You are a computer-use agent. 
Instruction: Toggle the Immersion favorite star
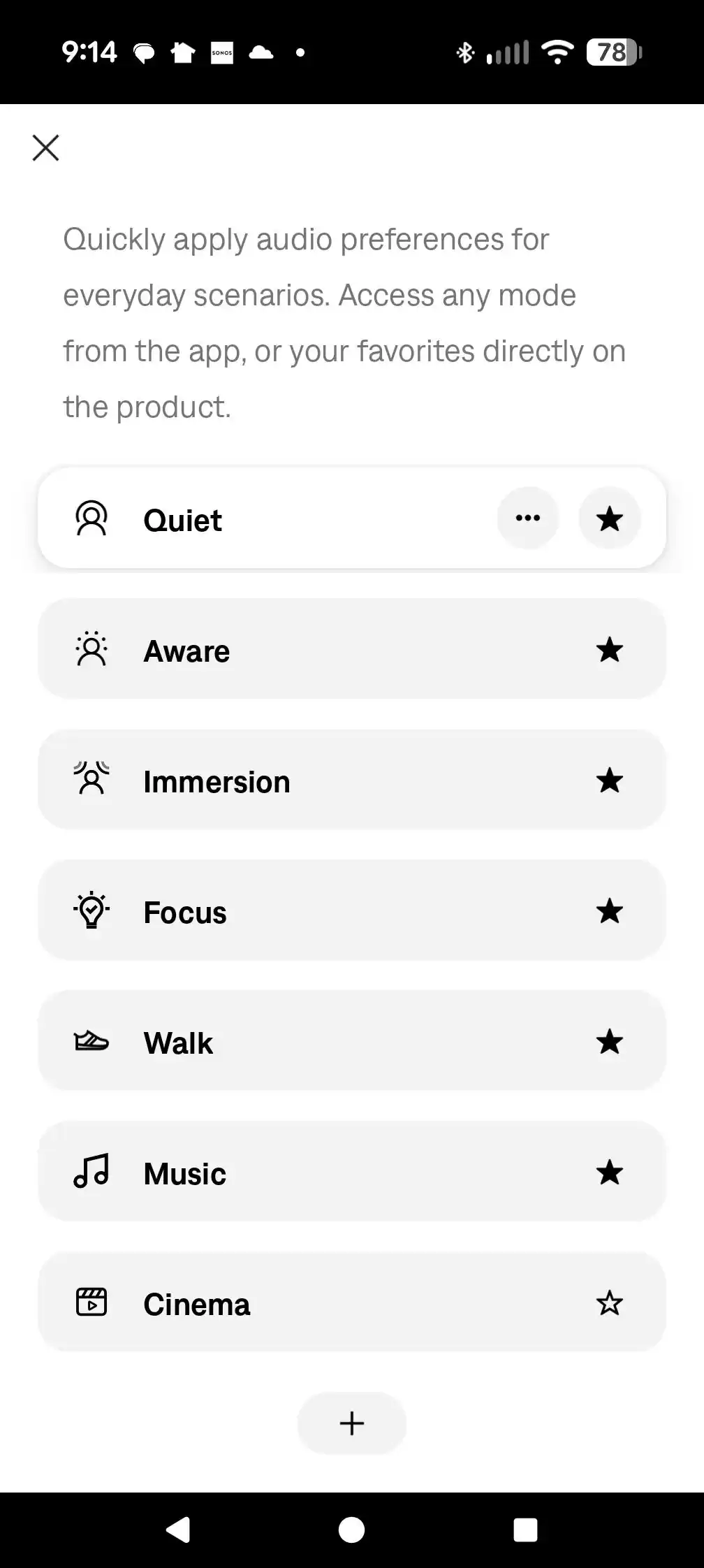pos(610,781)
